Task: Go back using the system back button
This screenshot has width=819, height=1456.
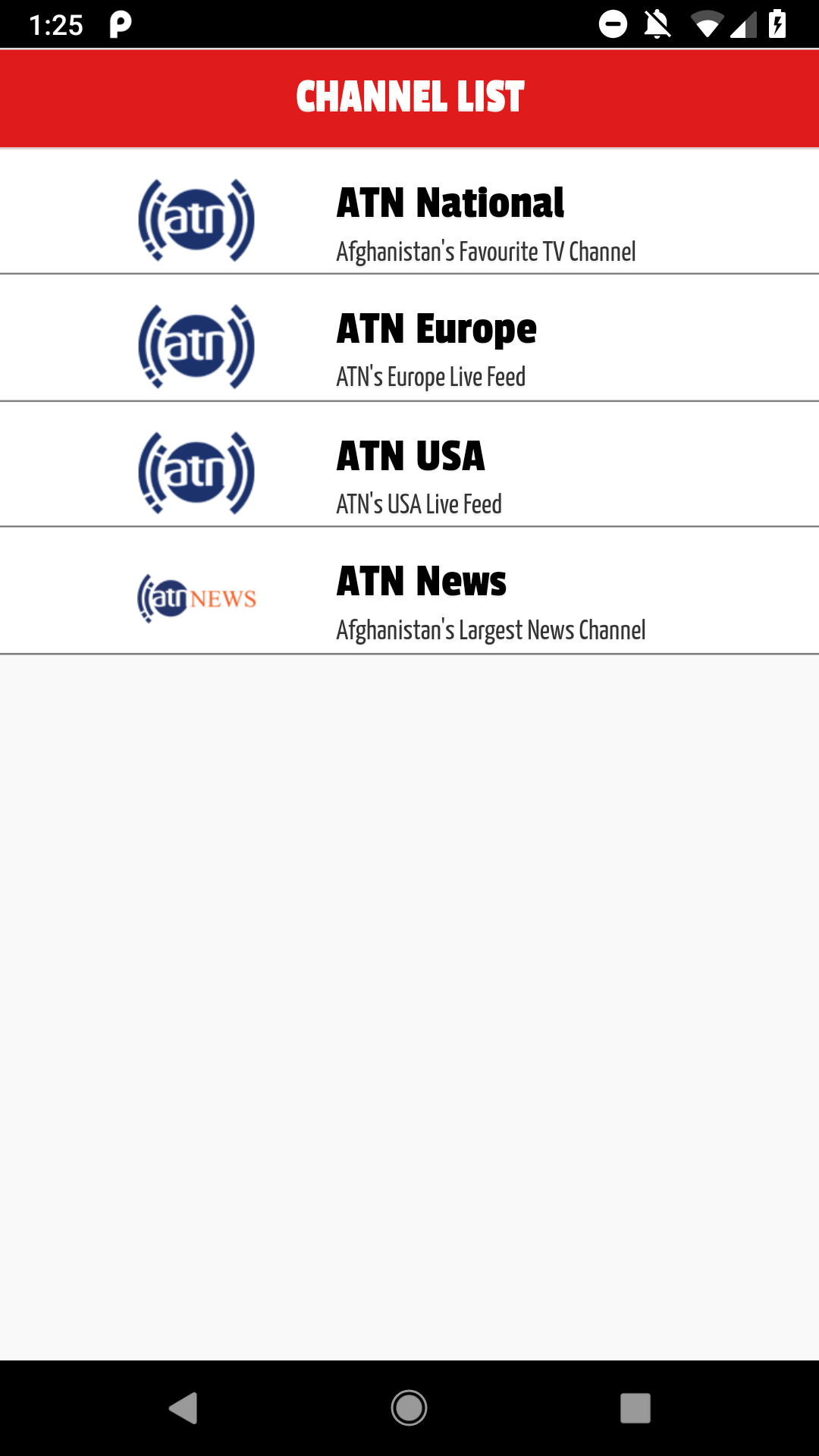Action: (x=183, y=1408)
